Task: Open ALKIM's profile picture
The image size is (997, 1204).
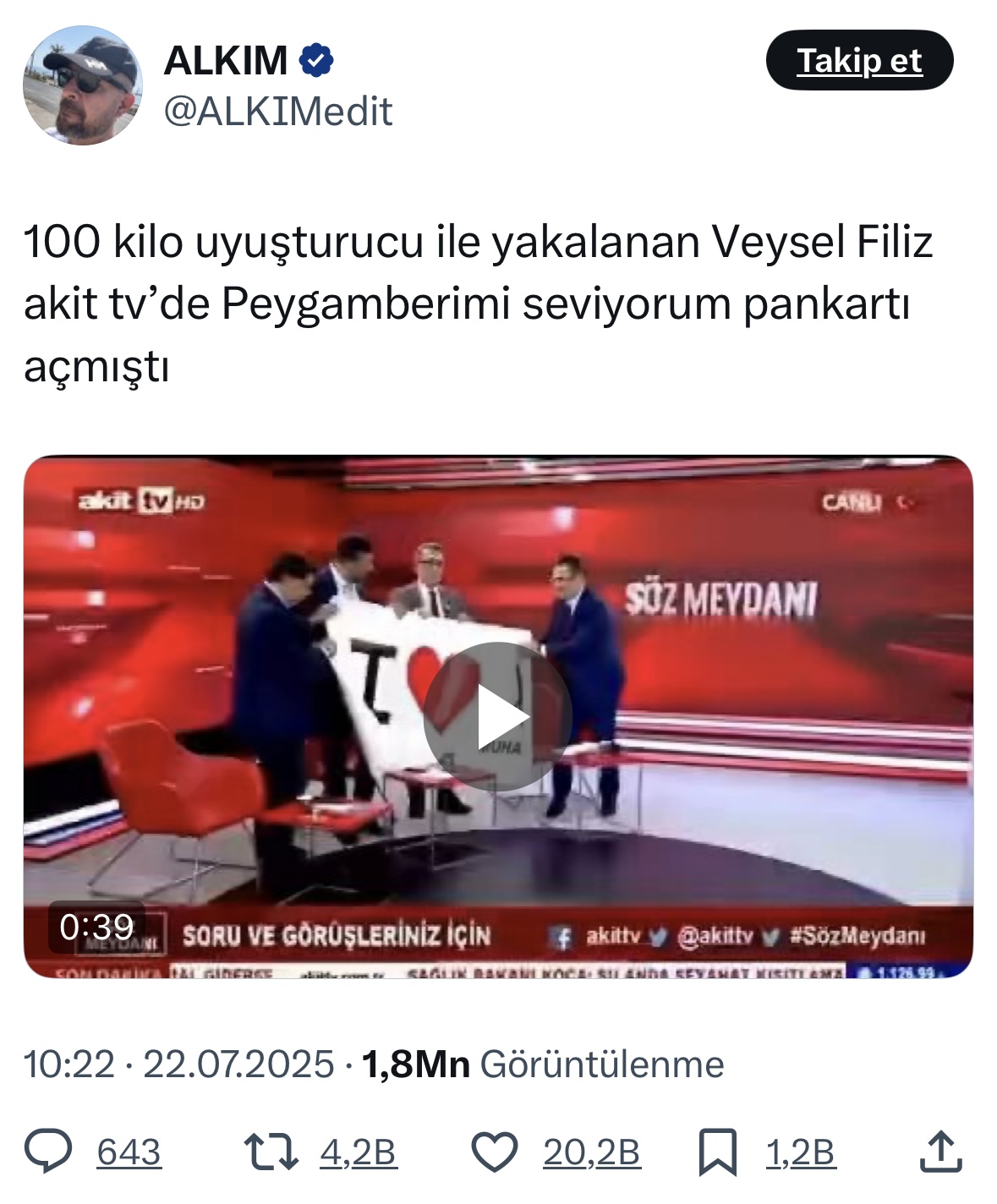Action: pyautogui.click(x=82, y=85)
